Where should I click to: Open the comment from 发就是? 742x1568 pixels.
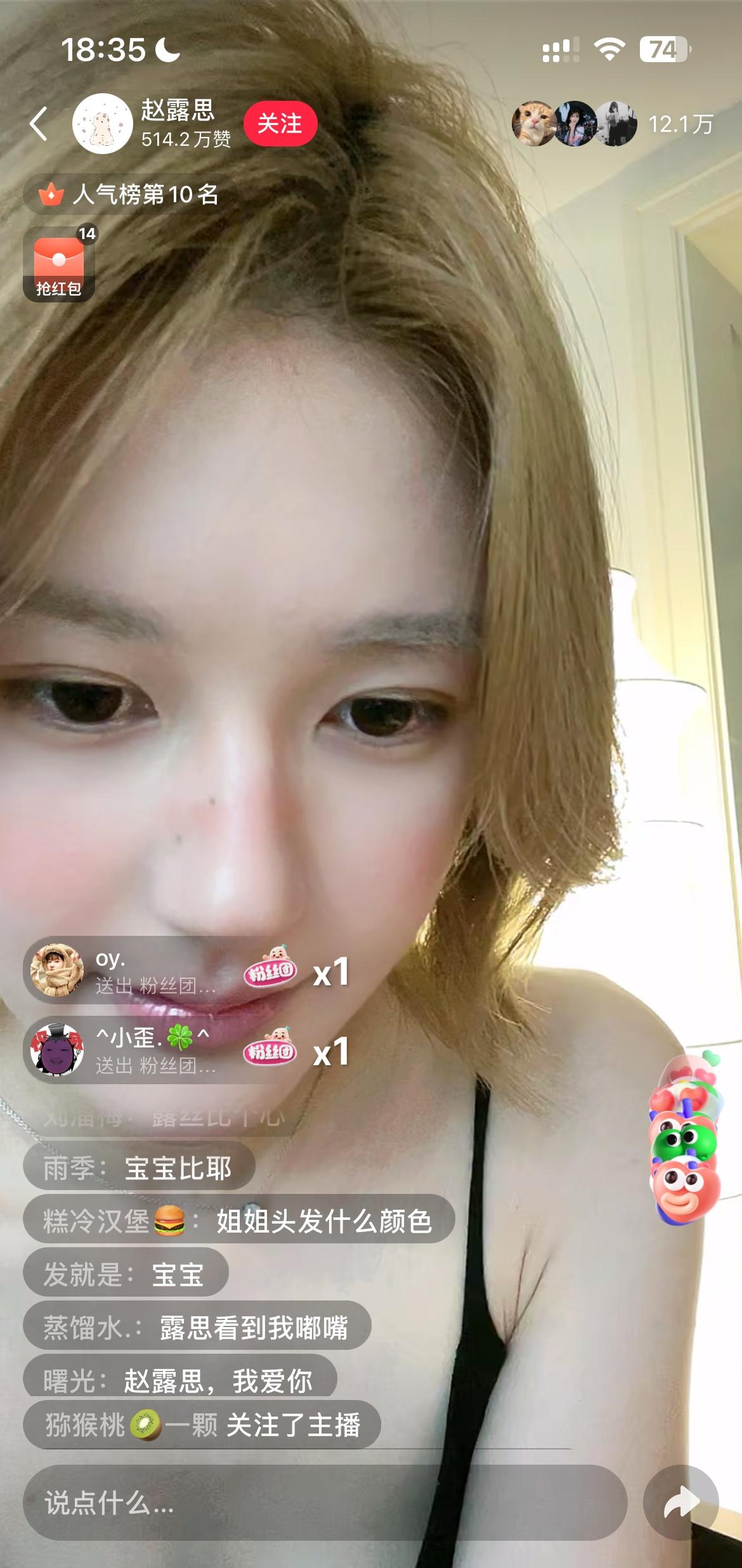click(126, 1274)
